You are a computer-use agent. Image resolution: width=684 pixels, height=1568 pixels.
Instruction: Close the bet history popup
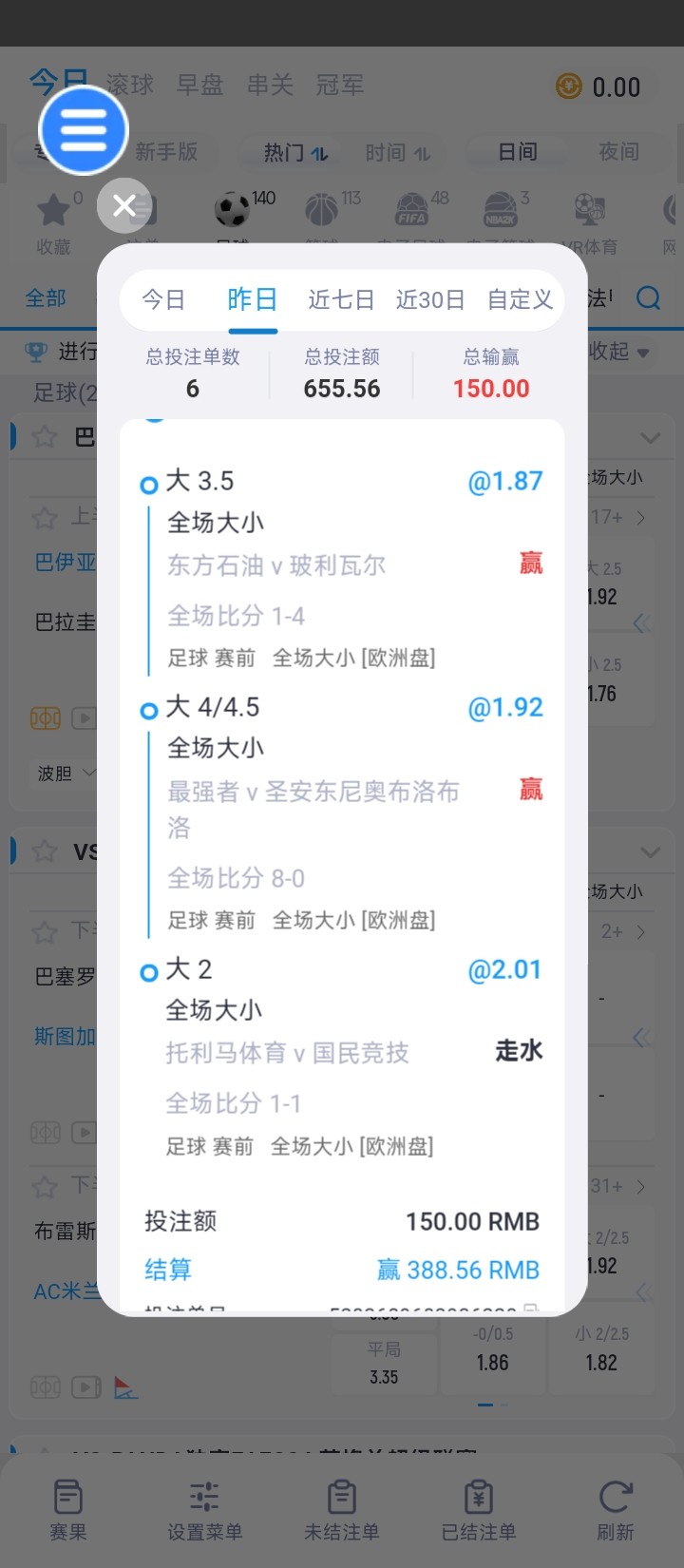click(124, 205)
